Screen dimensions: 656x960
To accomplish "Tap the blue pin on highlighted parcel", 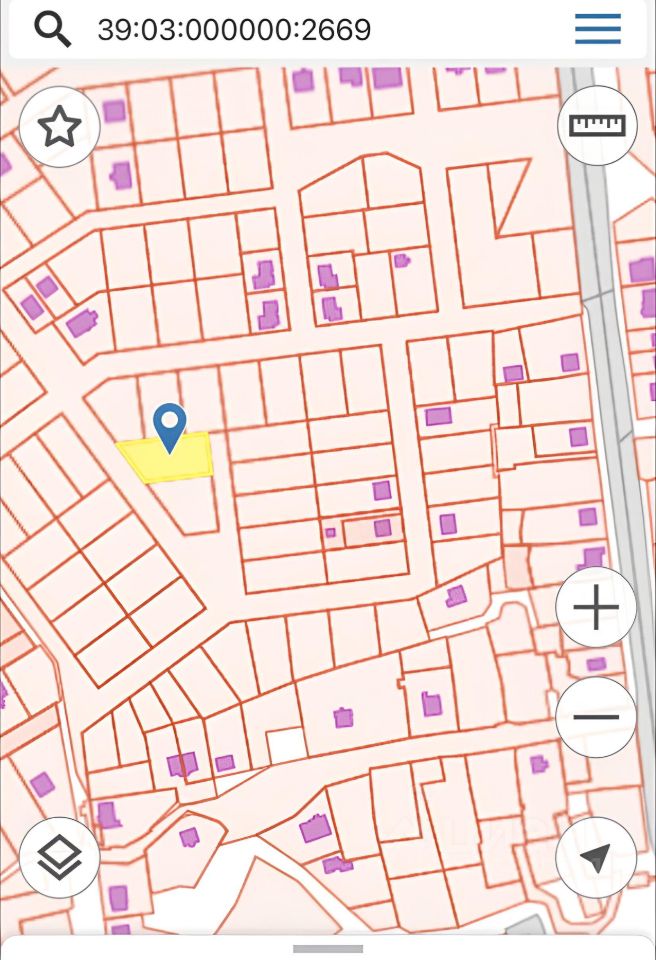I will [x=170, y=424].
